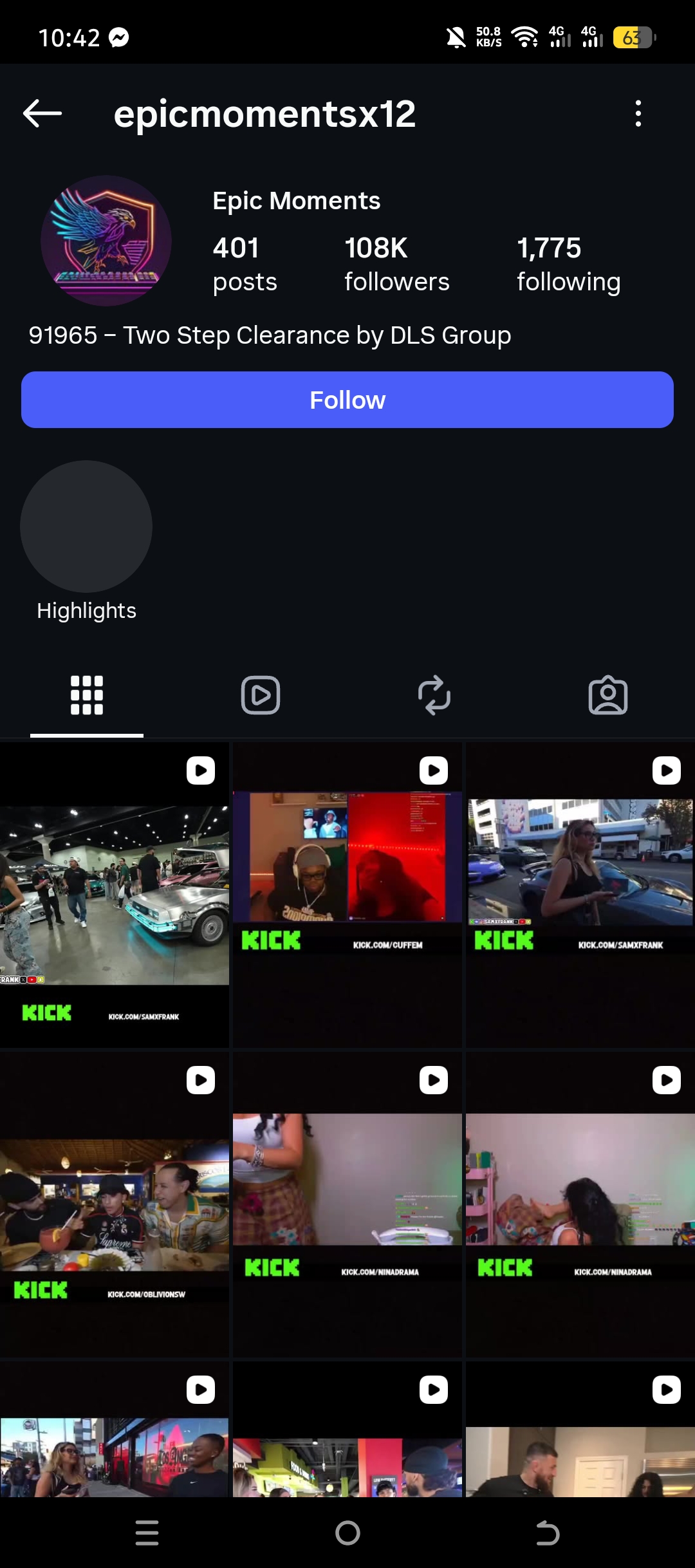Open the woman by blue car video
Screen dimensions: 695x1568
click(x=580, y=895)
